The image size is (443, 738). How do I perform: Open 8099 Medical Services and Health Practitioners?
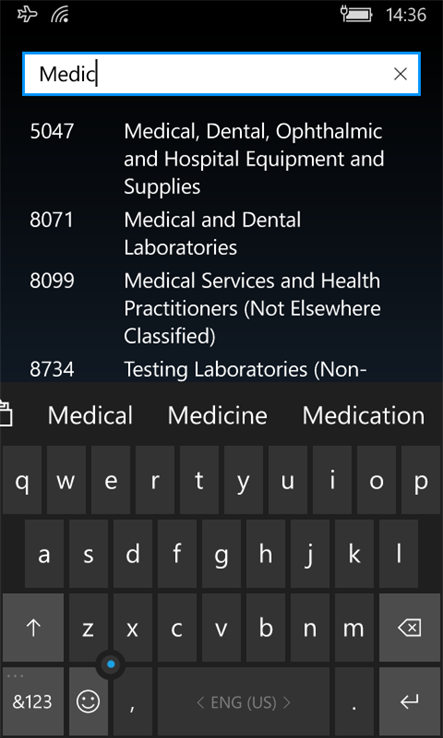pyautogui.click(x=221, y=308)
